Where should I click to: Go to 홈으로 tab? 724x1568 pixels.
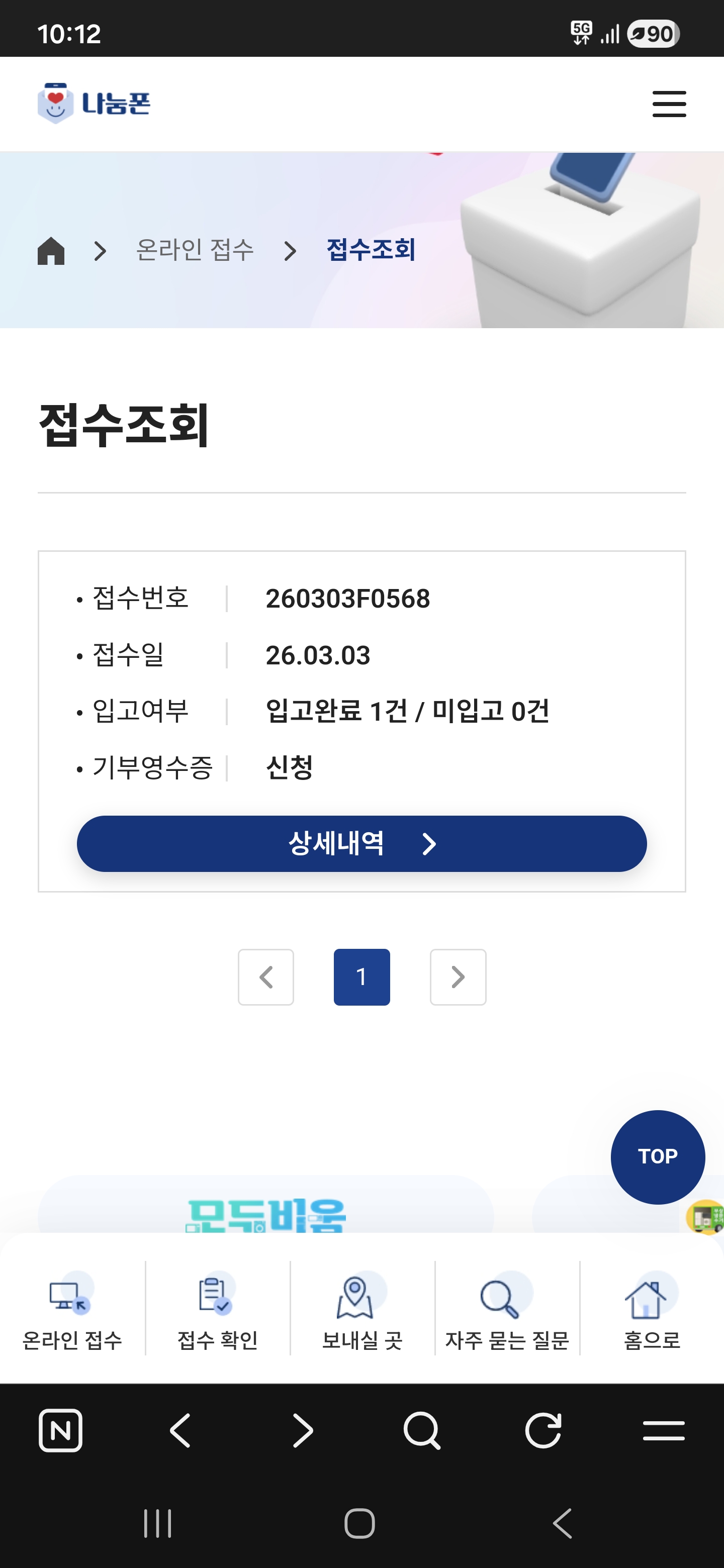(x=652, y=1310)
